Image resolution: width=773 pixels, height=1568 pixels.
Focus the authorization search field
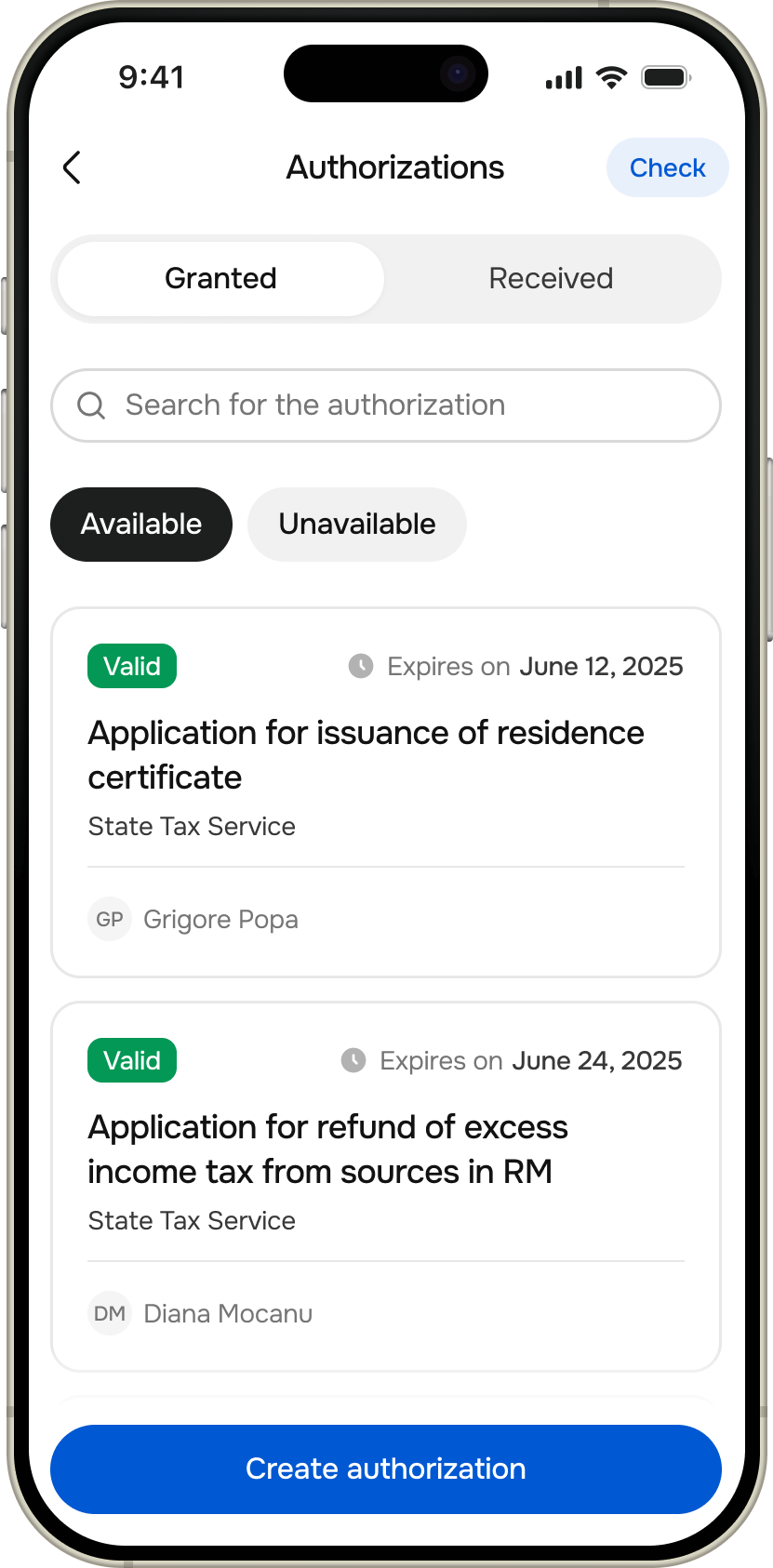pyautogui.click(x=386, y=405)
